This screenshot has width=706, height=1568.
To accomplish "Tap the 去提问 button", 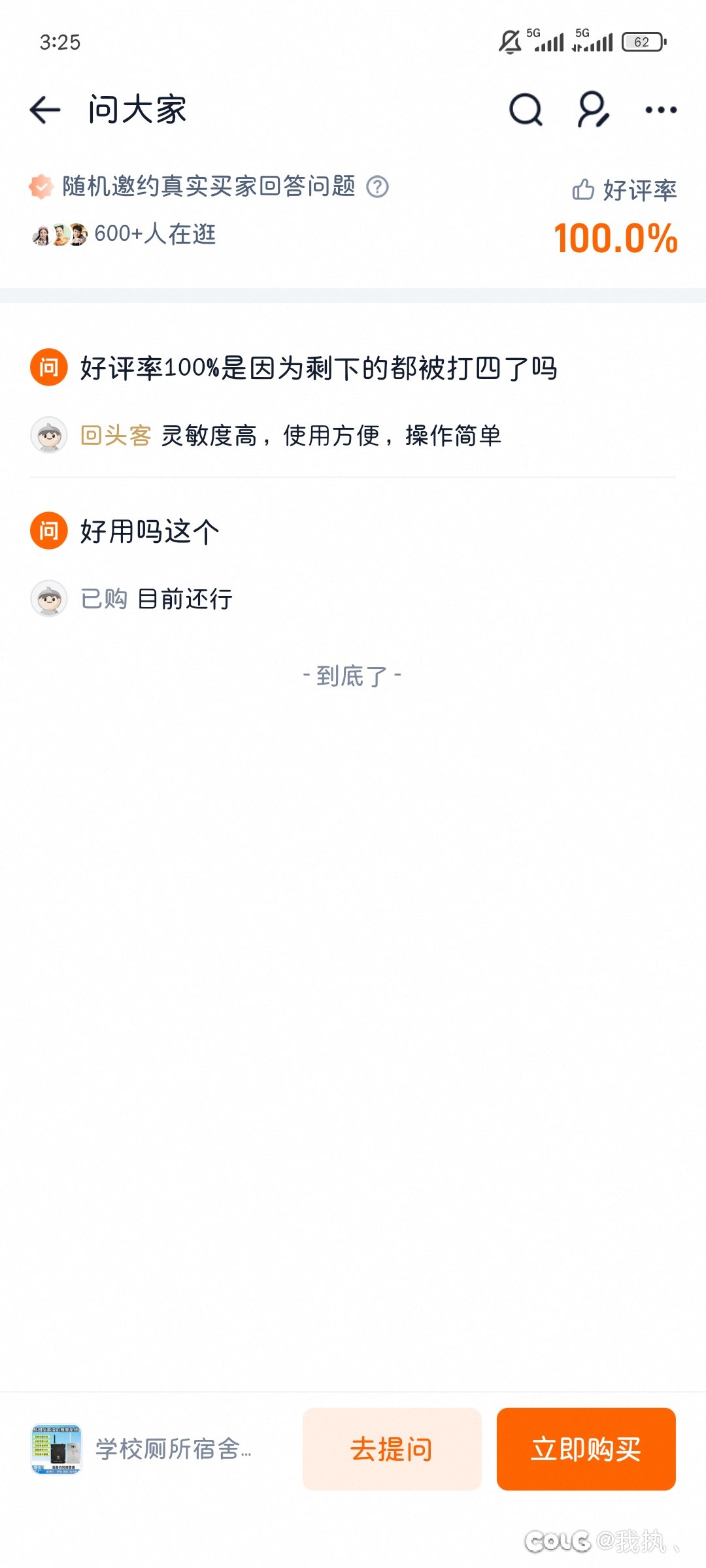I will 392,1448.
